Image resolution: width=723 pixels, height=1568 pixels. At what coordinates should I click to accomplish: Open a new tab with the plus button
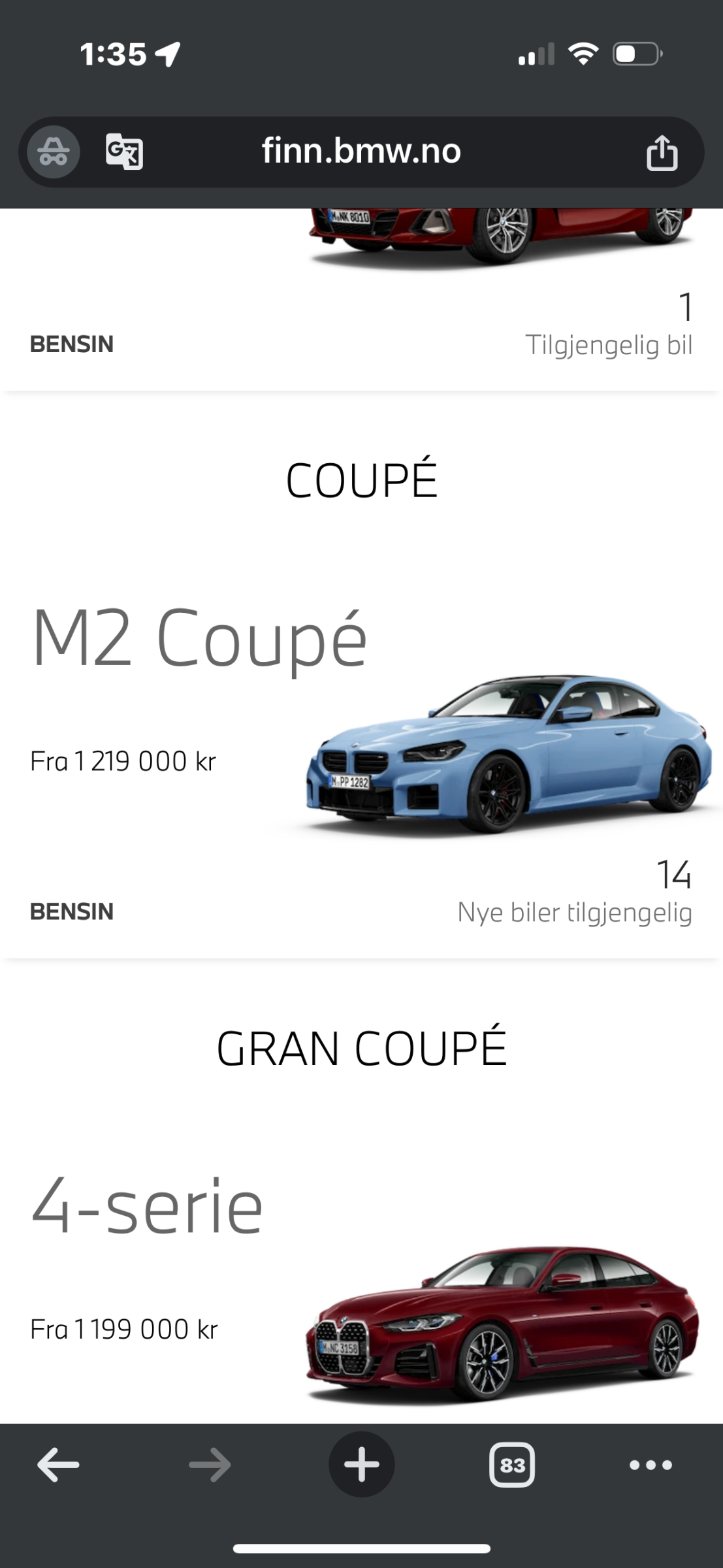(x=361, y=1465)
